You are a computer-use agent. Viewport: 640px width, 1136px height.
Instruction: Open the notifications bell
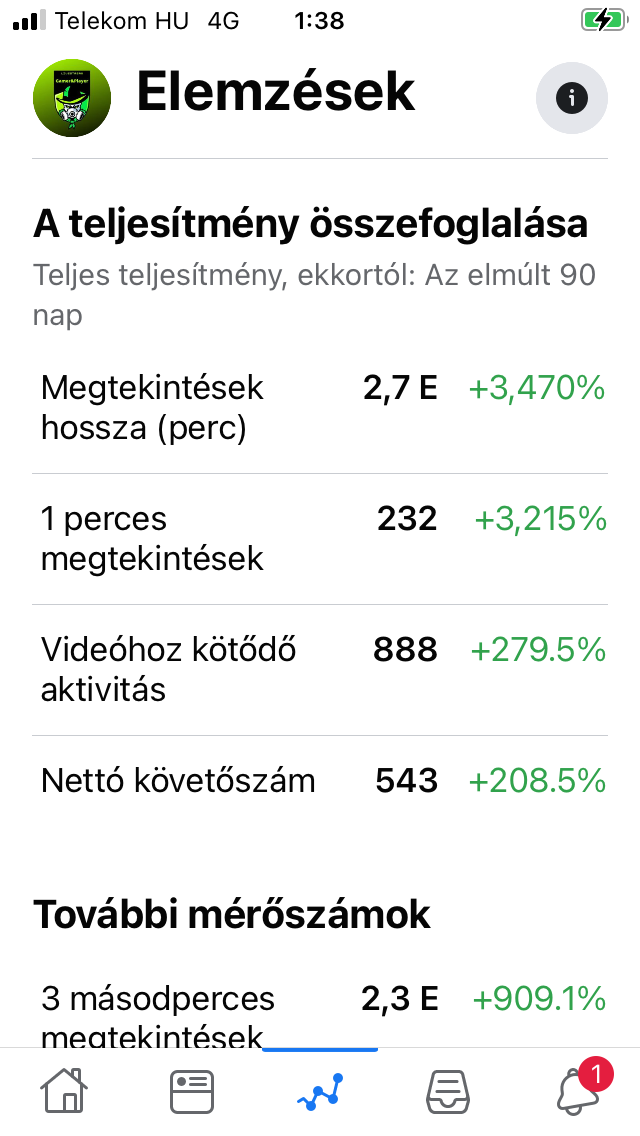579,1089
